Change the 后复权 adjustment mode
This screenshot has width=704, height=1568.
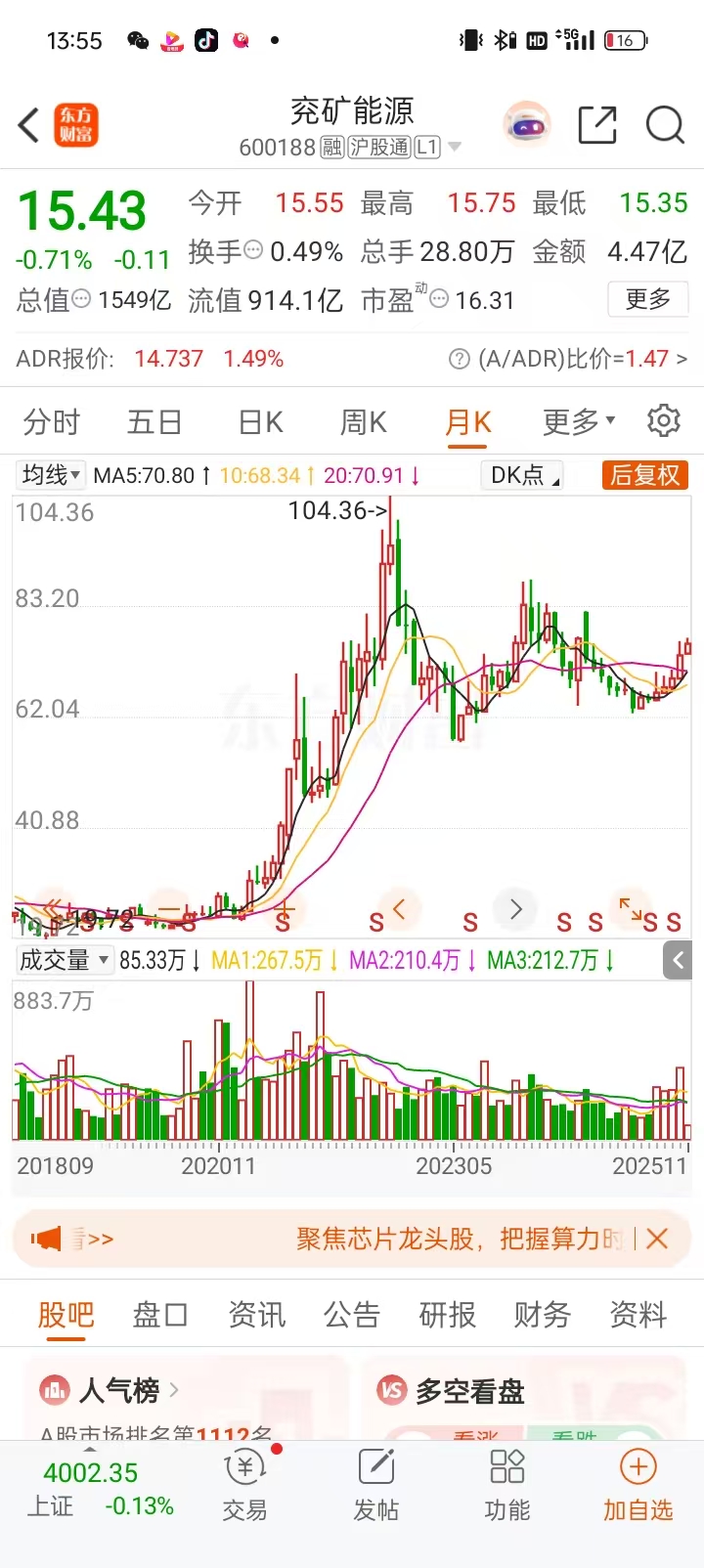[x=644, y=475]
